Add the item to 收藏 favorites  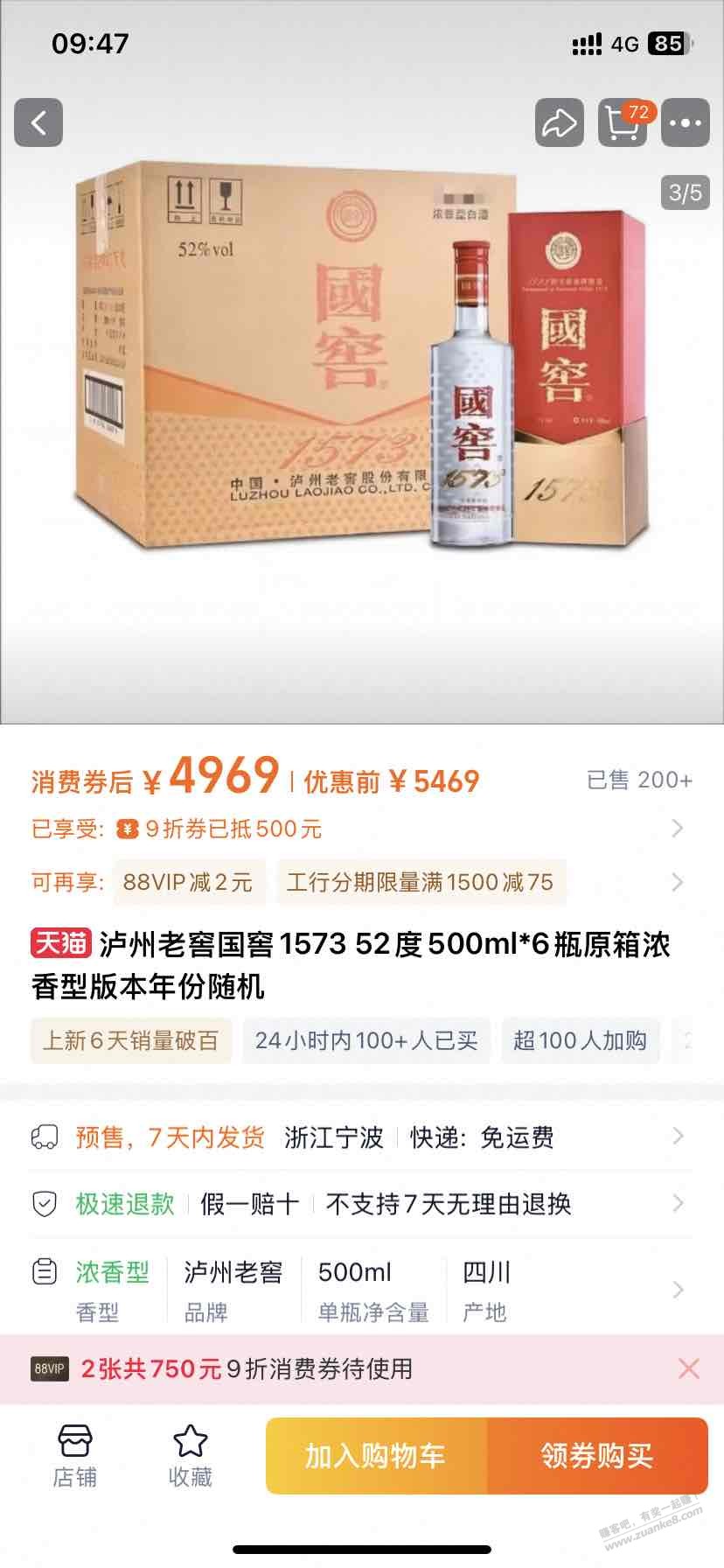[x=190, y=1456]
